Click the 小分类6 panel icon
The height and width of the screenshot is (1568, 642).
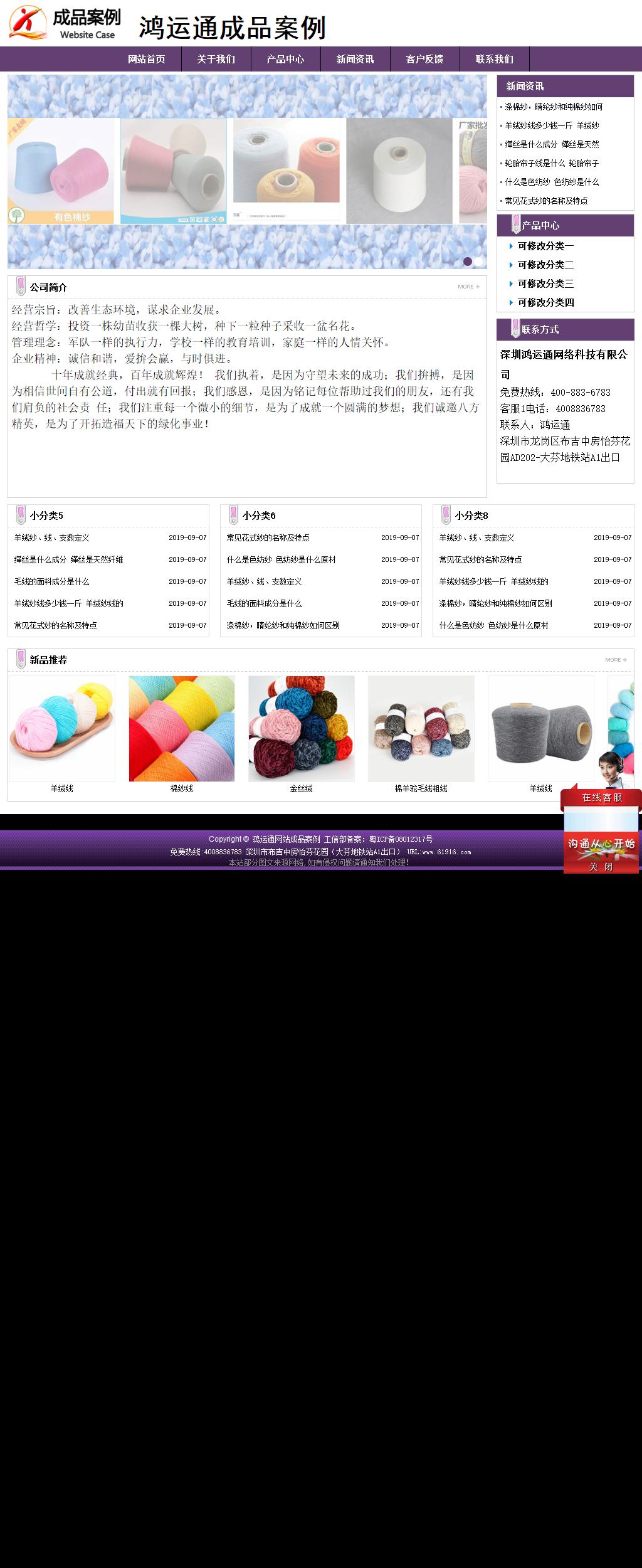[233, 513]
